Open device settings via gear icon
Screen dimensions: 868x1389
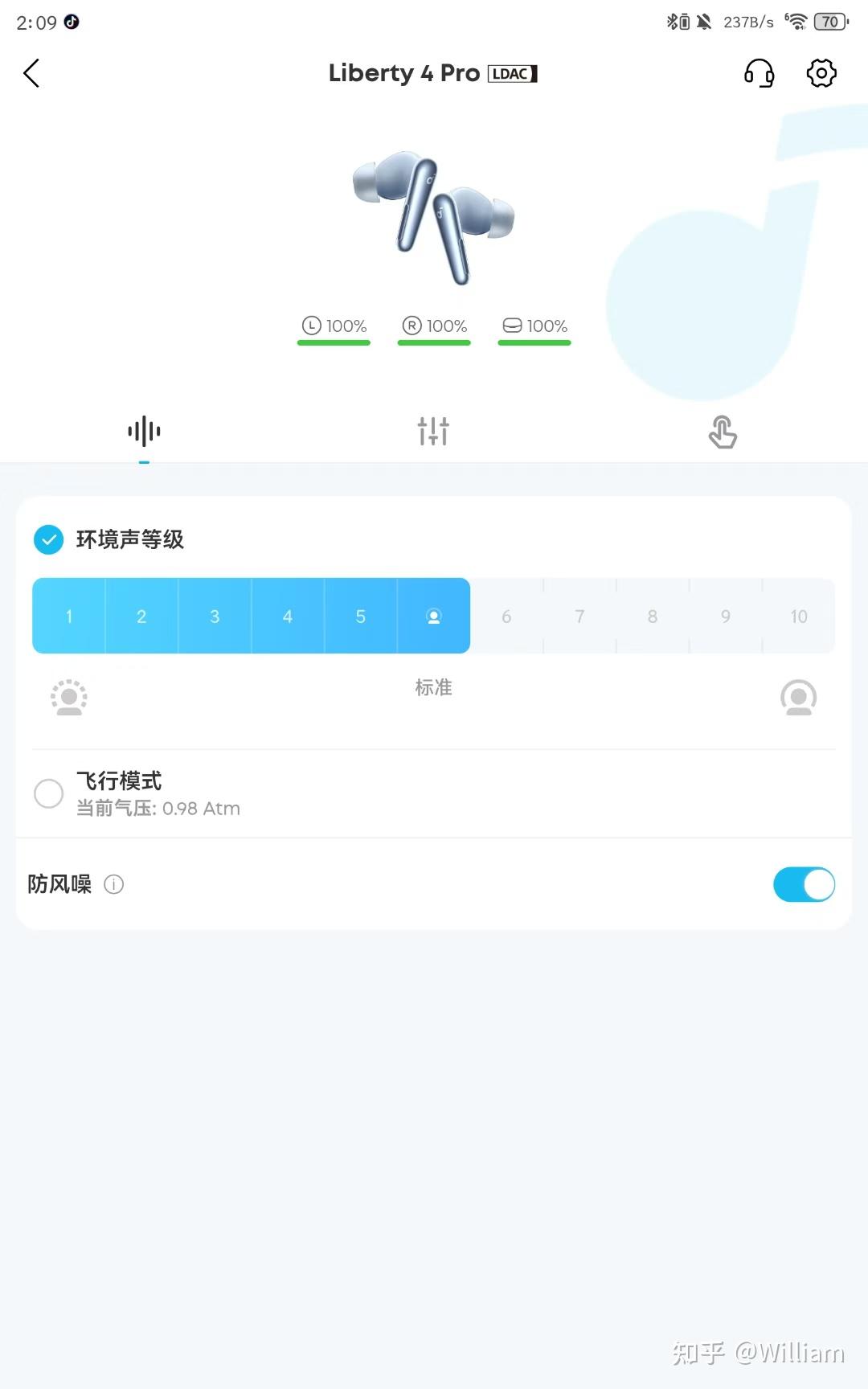click(x=821, y=72)
